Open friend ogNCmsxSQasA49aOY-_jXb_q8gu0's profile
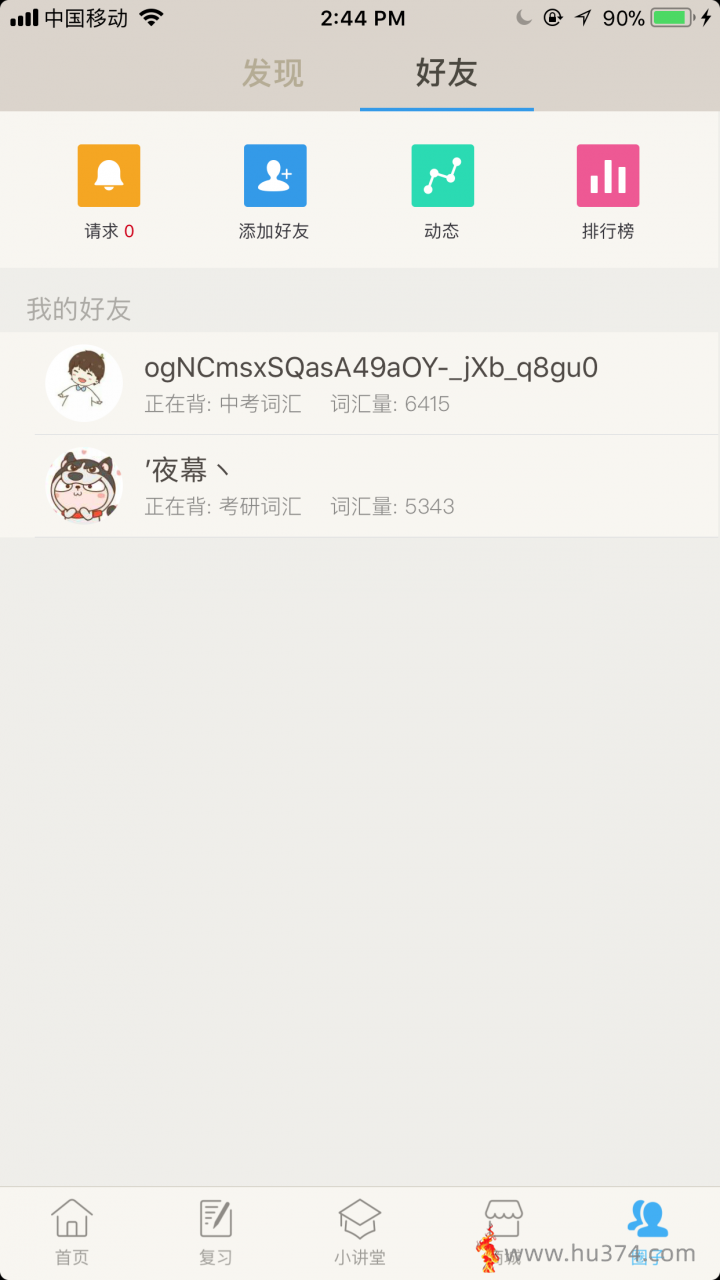Screen dimensions: 720x1280 pos(360,383)
